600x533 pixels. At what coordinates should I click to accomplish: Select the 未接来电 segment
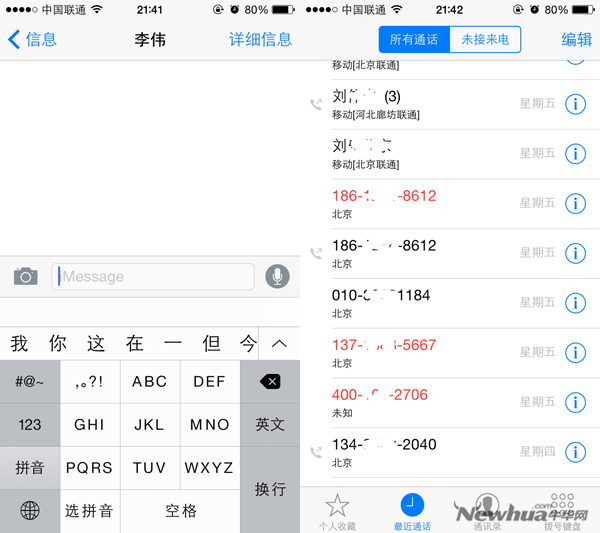[x=485, y=40]
